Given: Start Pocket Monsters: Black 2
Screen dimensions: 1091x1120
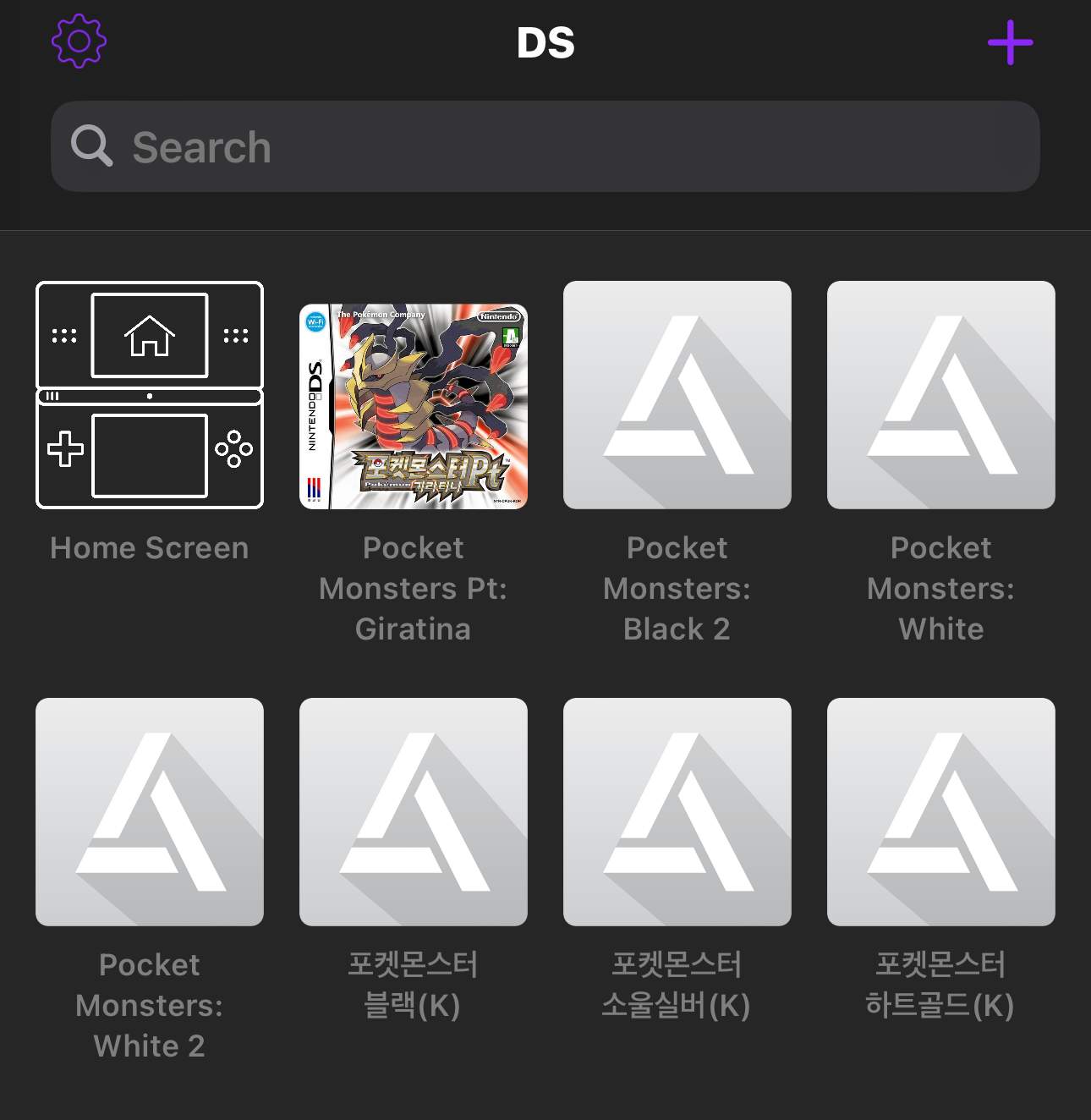Looking at the screenshot, I should 677,395.
